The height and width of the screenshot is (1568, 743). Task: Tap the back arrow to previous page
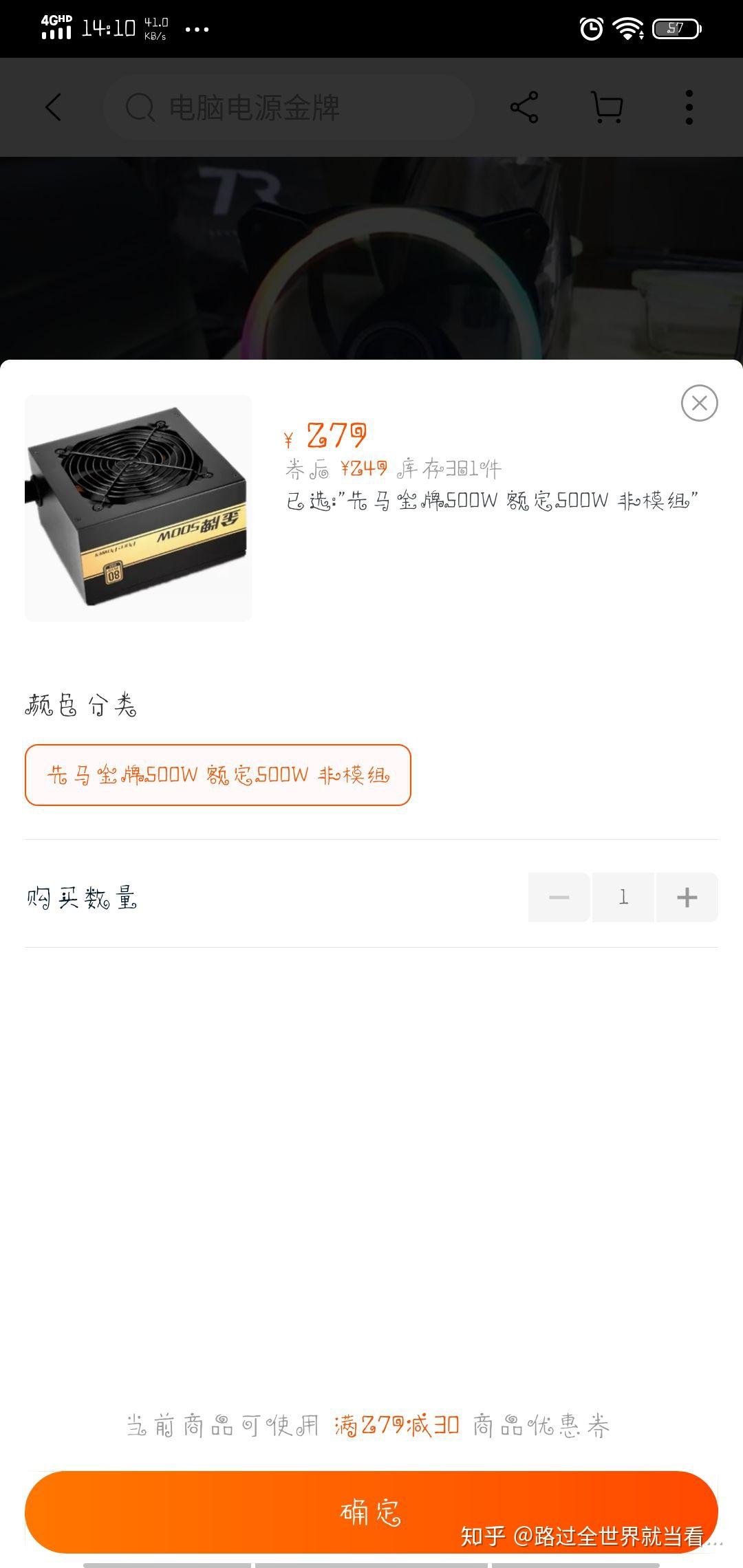(52, 107)
